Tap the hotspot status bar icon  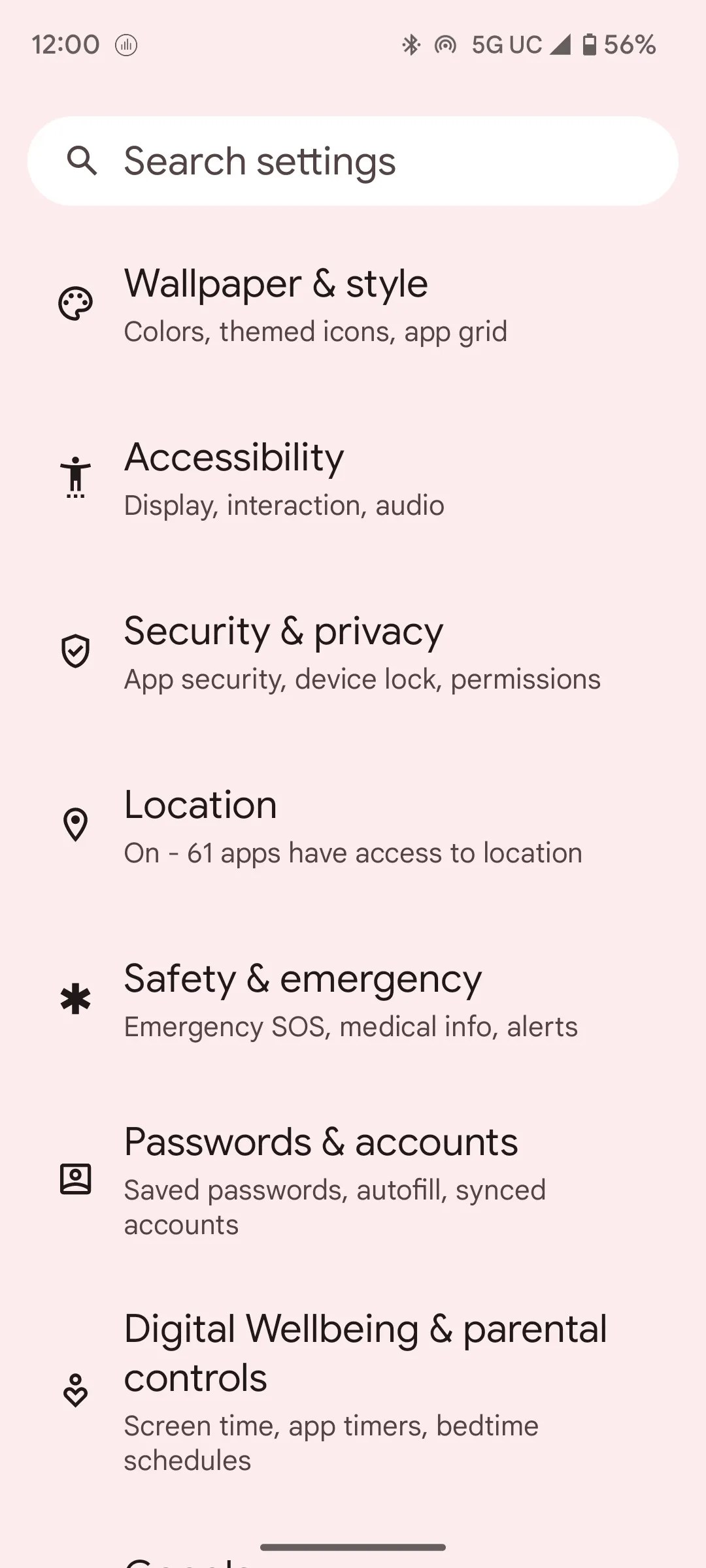click(446, 44)
